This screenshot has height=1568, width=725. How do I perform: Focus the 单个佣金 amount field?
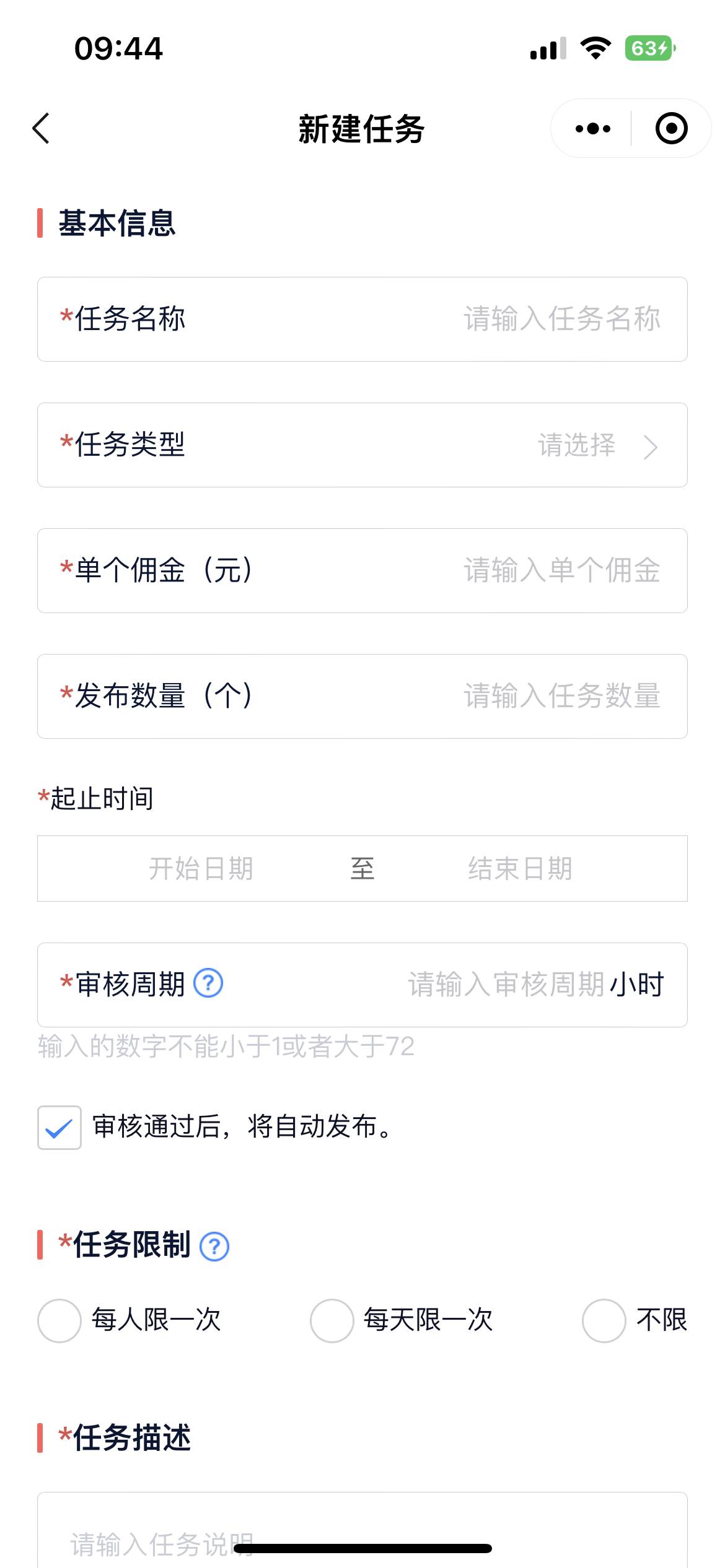pos(362,571)
